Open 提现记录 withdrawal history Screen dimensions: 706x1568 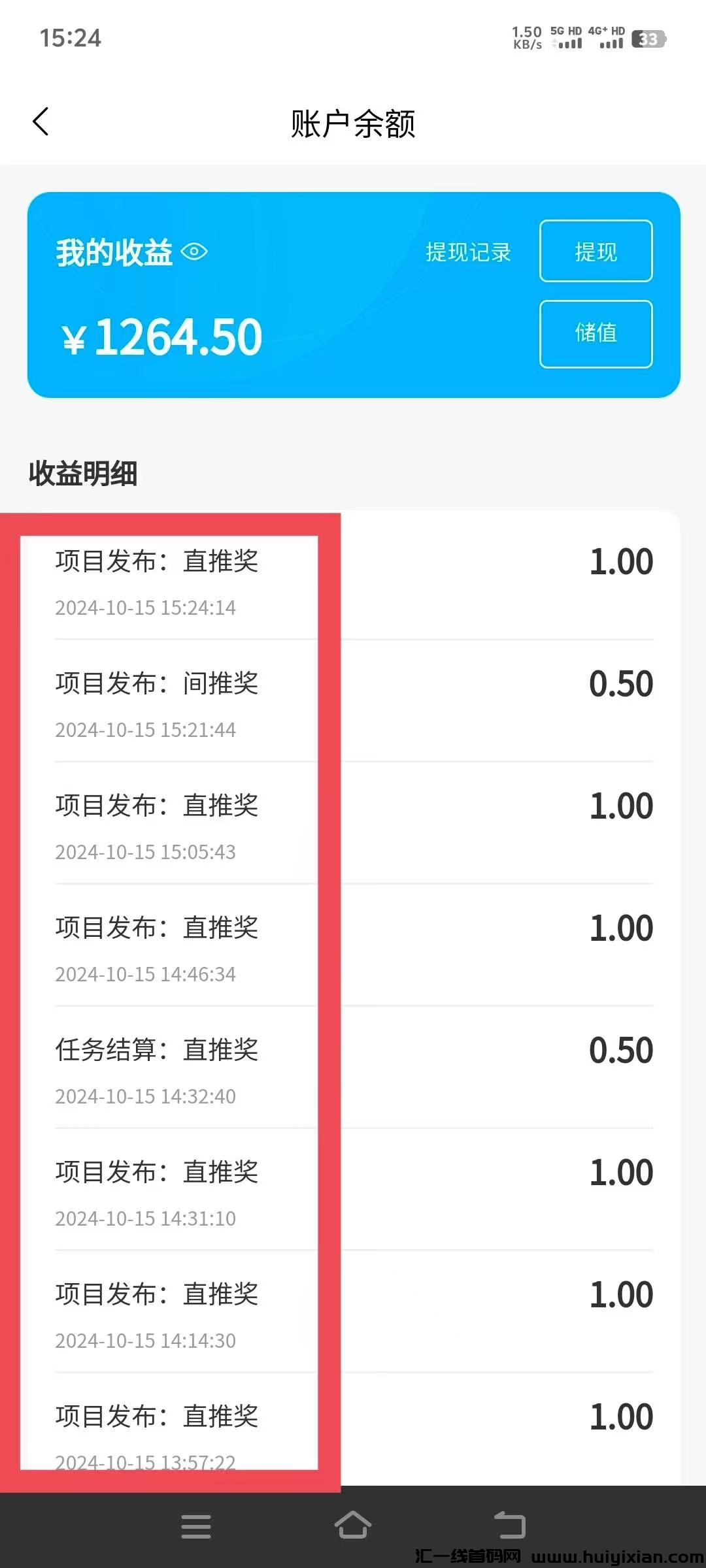coord(468,252)
